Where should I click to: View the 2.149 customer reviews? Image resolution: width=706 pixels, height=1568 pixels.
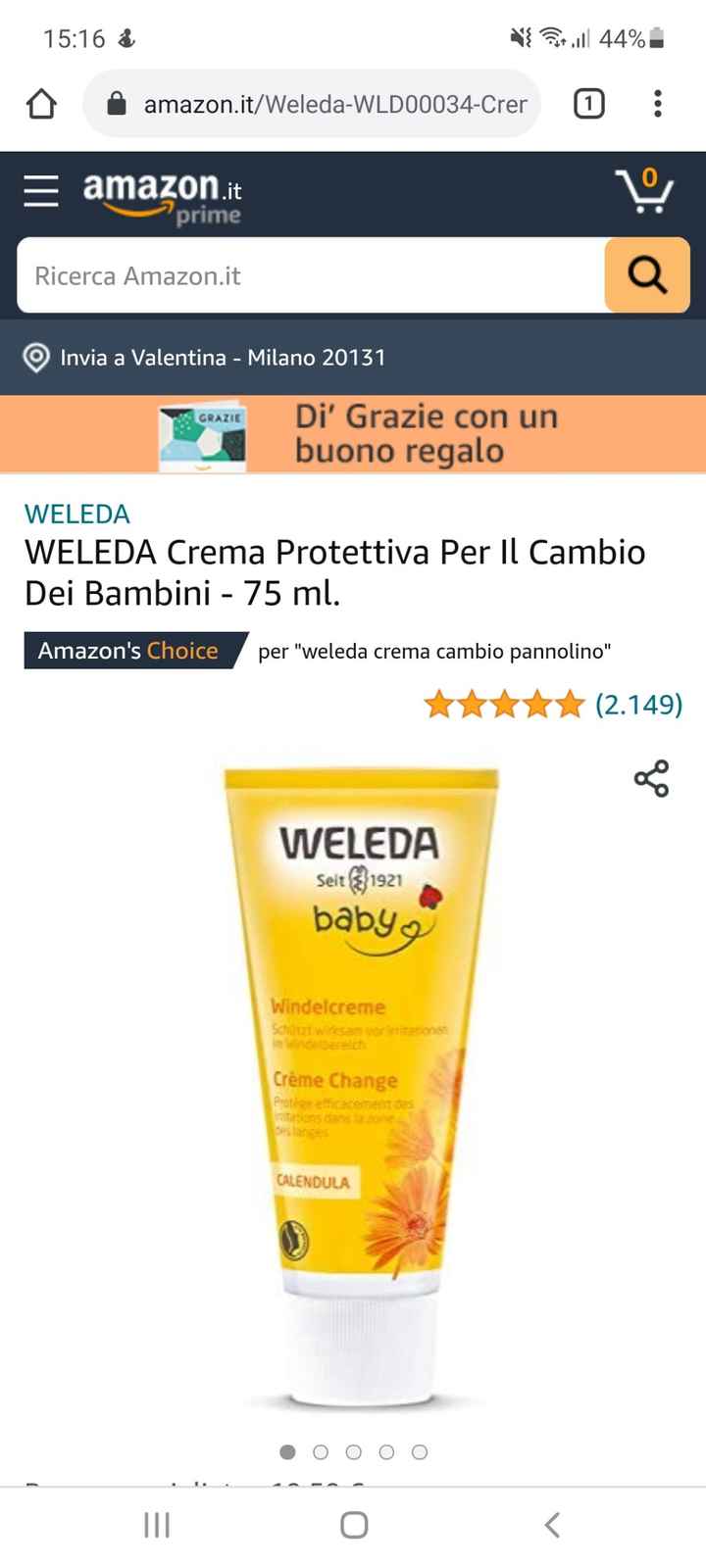[637, 704]
